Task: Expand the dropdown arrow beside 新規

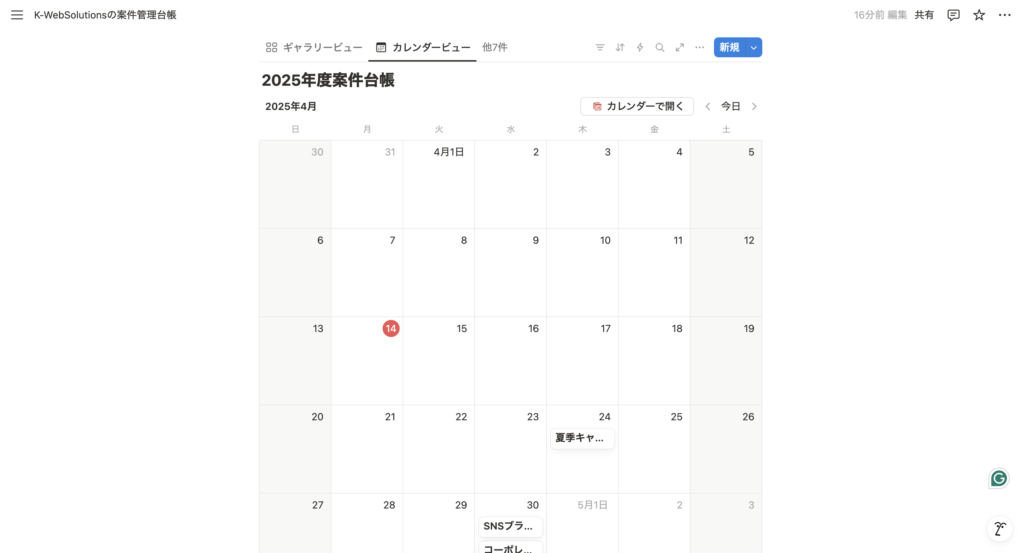Action: pyautogui.click(x=753, y=47)
